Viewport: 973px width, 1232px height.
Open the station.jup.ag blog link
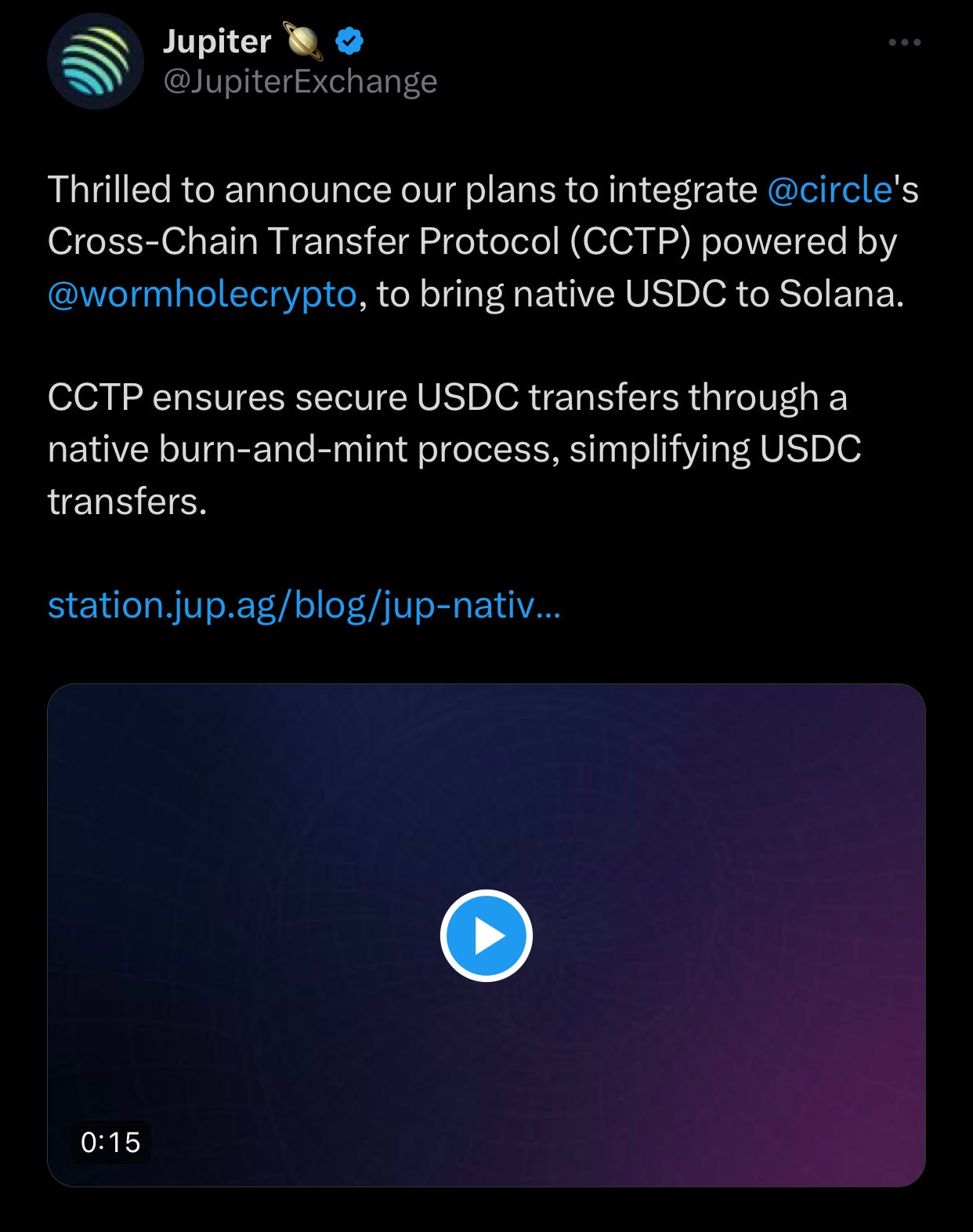click(x=304, y=605)
